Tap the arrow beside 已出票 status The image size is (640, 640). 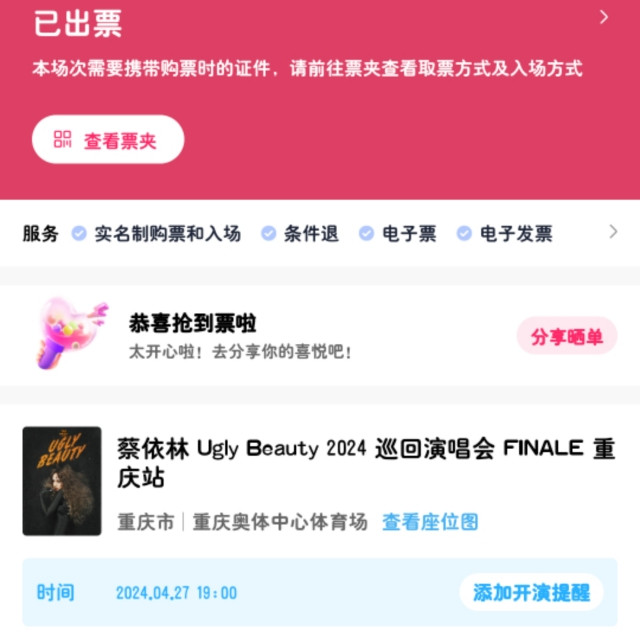pyautogui.click(x=604, y=17)
